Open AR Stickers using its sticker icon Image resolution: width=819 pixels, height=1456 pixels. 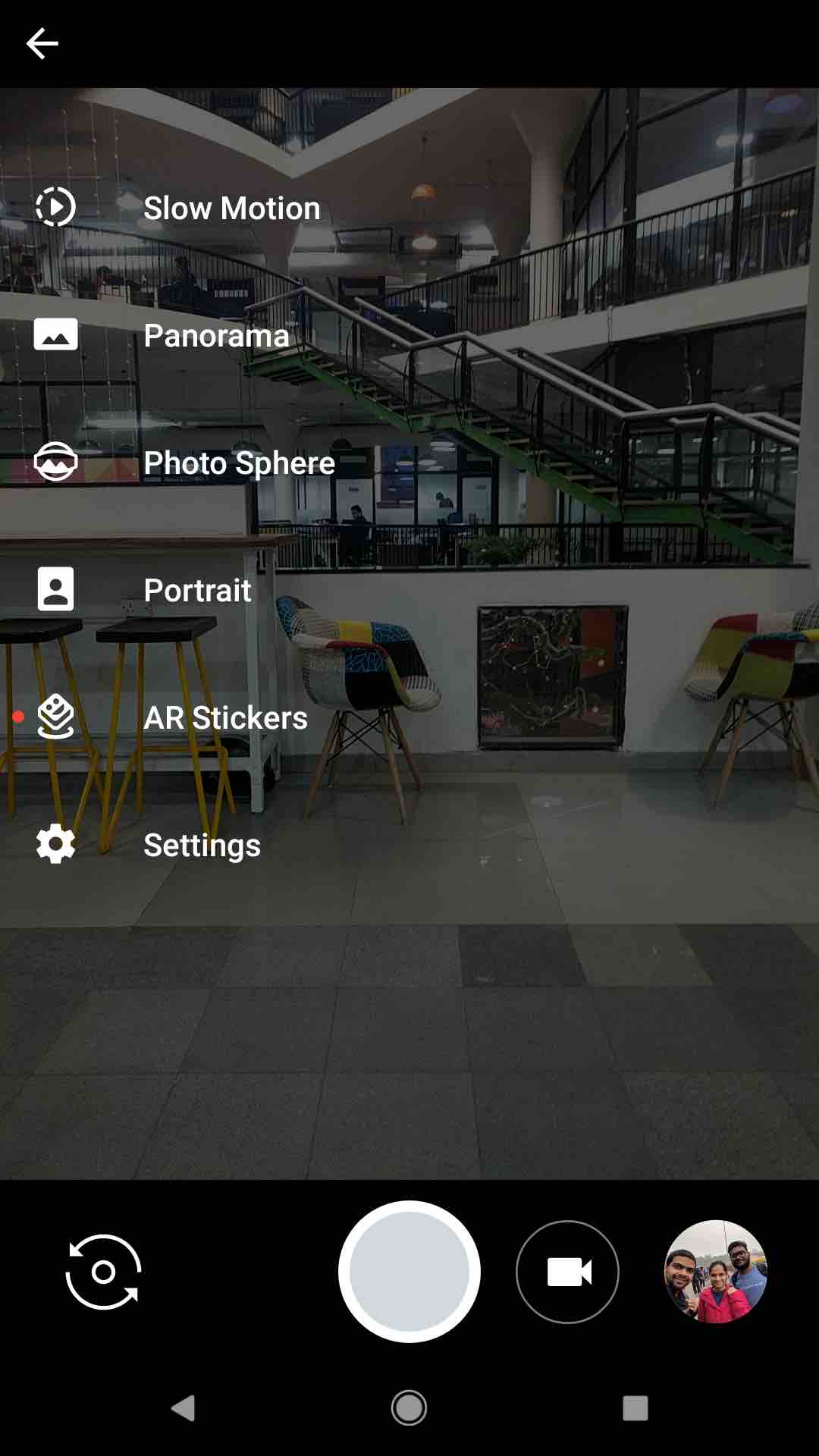pos(55,716)
